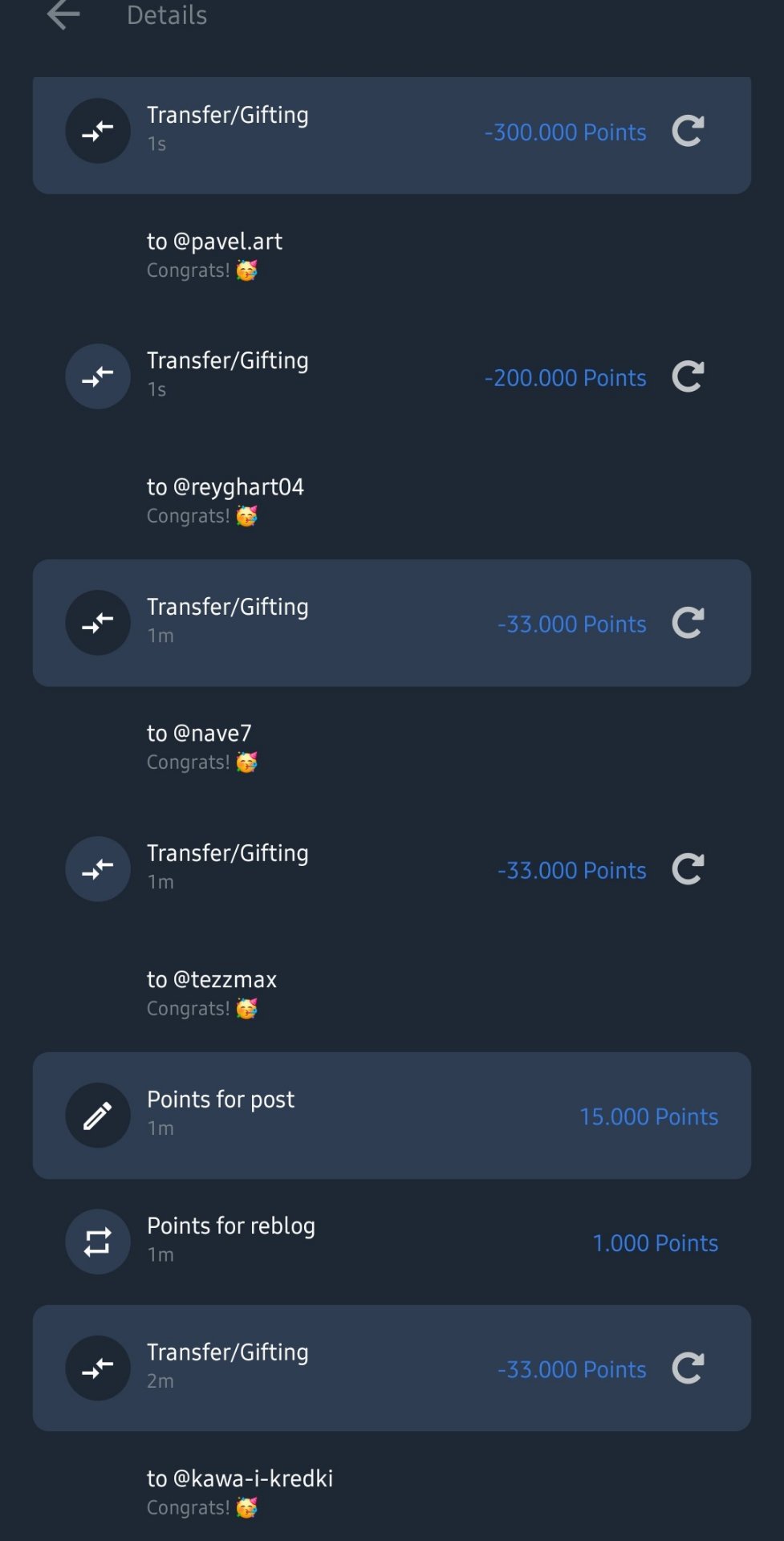Click the transfer icon beside -300.000 Points
Screen dimensions: 784x1541
click(98, 131)
